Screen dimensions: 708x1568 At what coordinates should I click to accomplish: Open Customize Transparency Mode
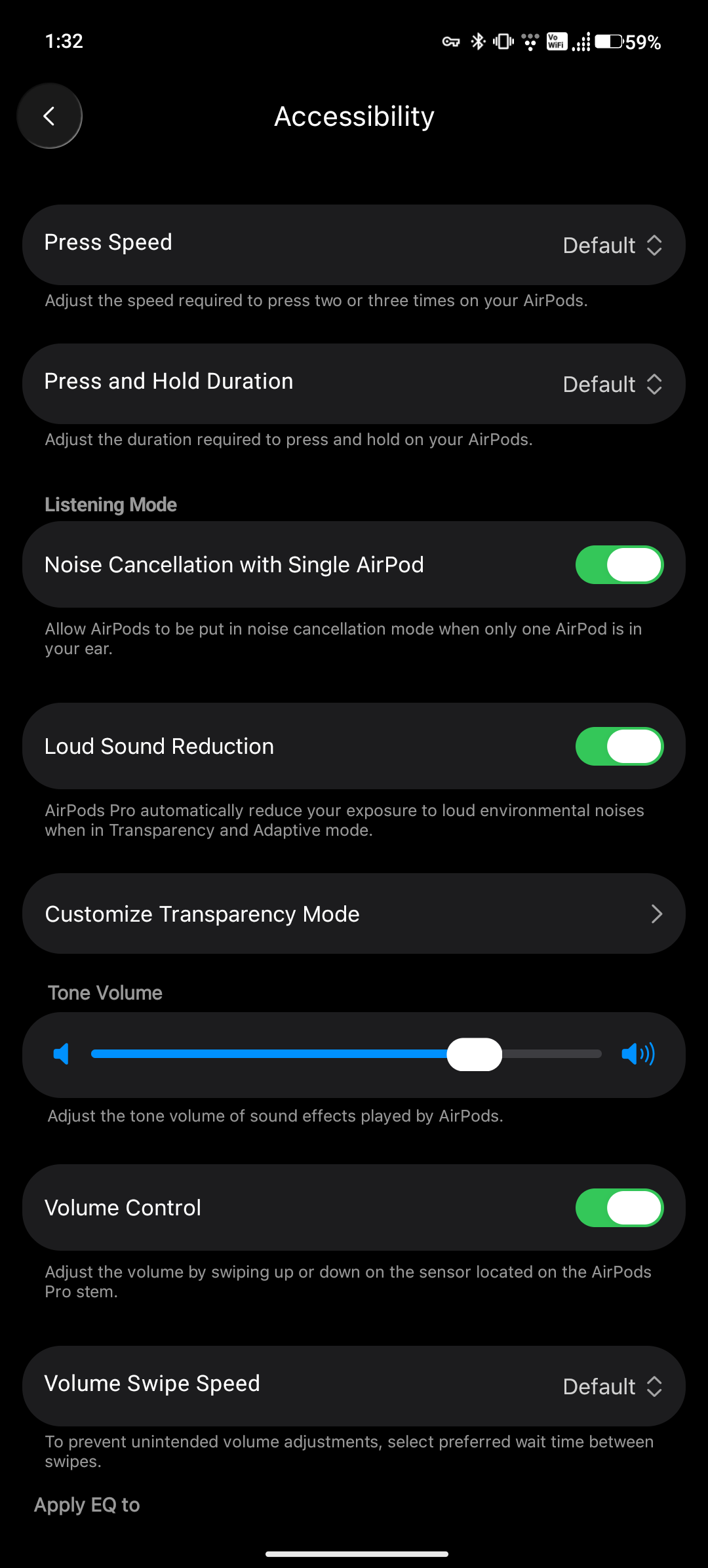coord(354,914)
